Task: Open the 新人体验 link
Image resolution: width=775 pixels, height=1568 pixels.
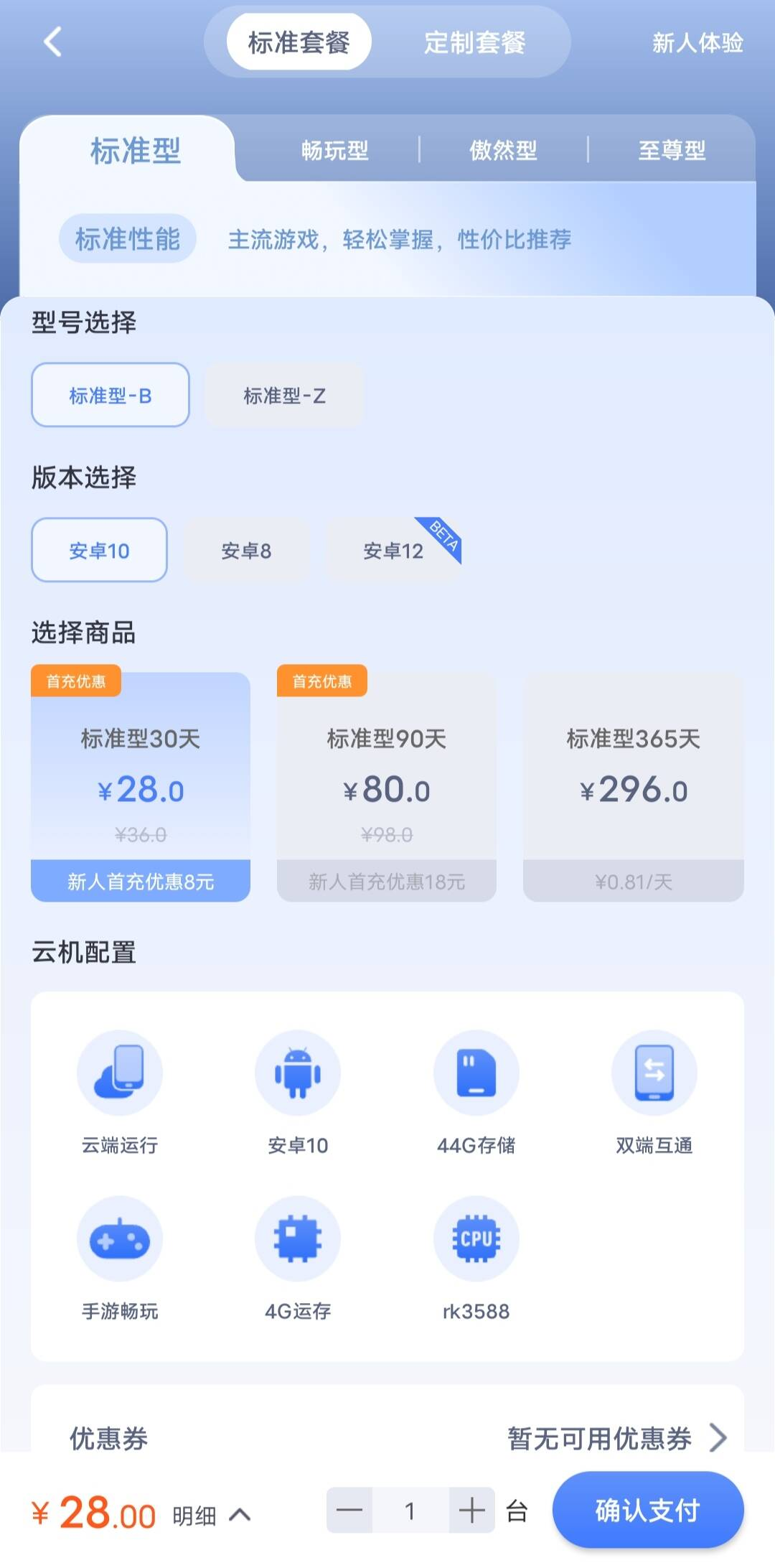Action: coord(697,43)
